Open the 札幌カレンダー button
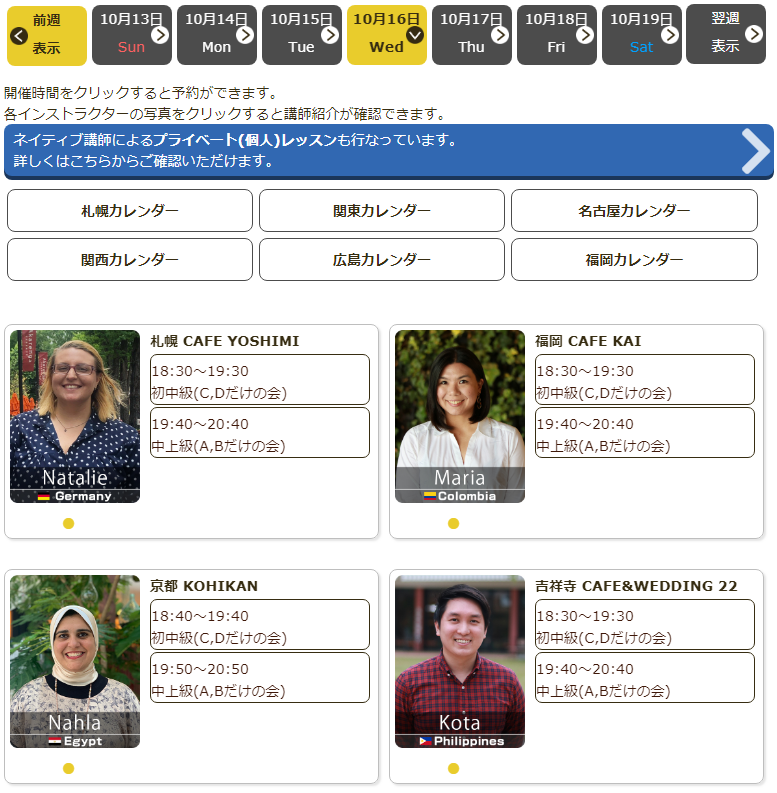This screenshot has width=777, height=793. [130, 211]
